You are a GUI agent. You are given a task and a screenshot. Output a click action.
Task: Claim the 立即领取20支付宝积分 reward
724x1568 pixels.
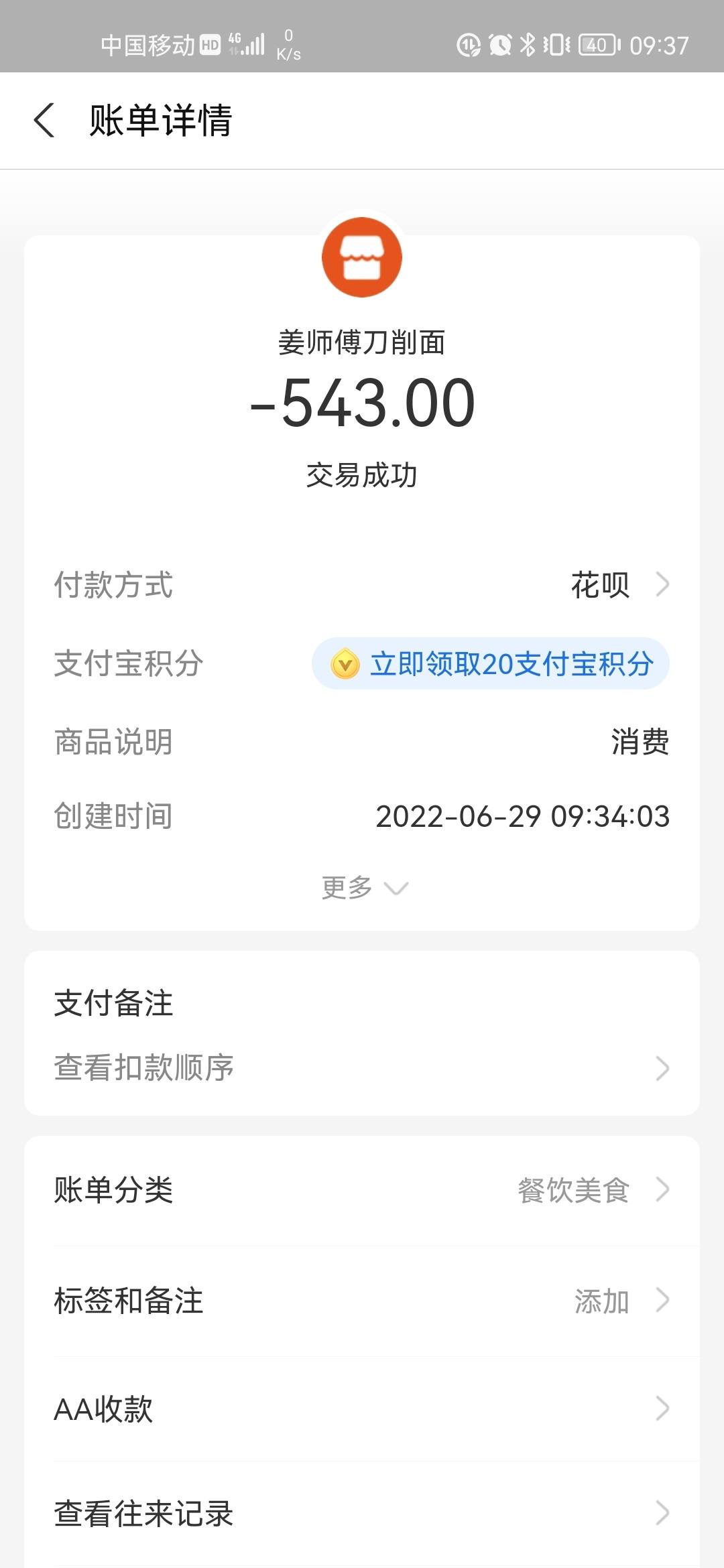click(x=491, y=663)
